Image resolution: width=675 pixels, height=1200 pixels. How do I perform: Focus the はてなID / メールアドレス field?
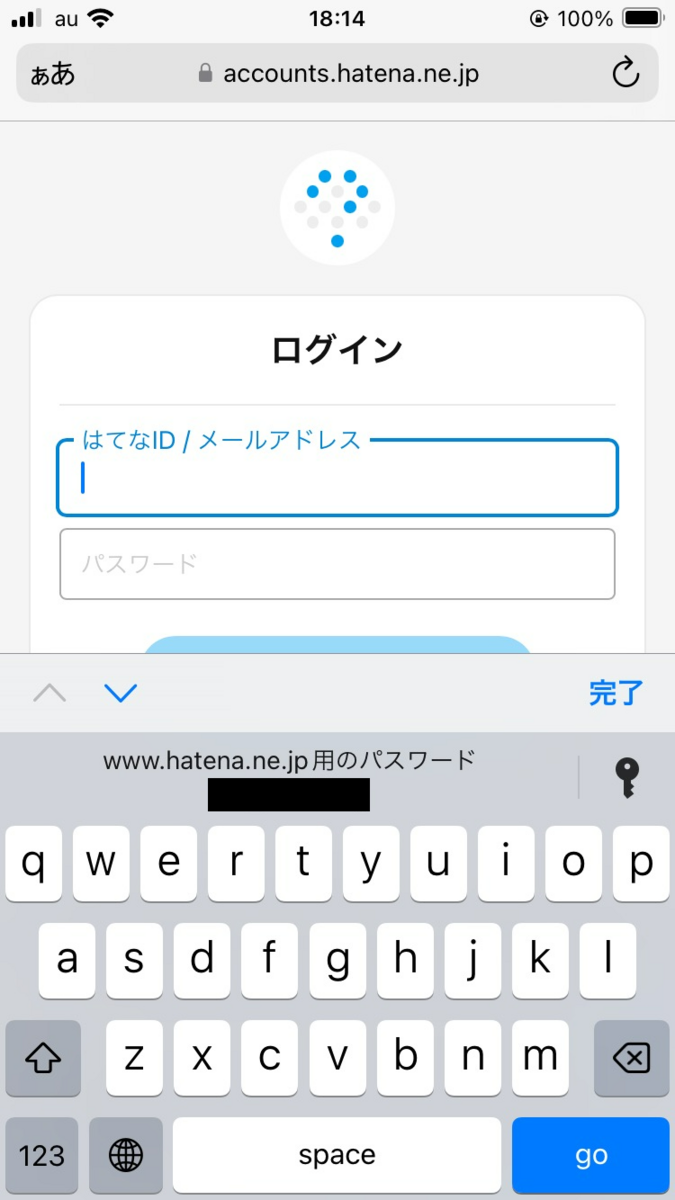(x=337, y=479)
